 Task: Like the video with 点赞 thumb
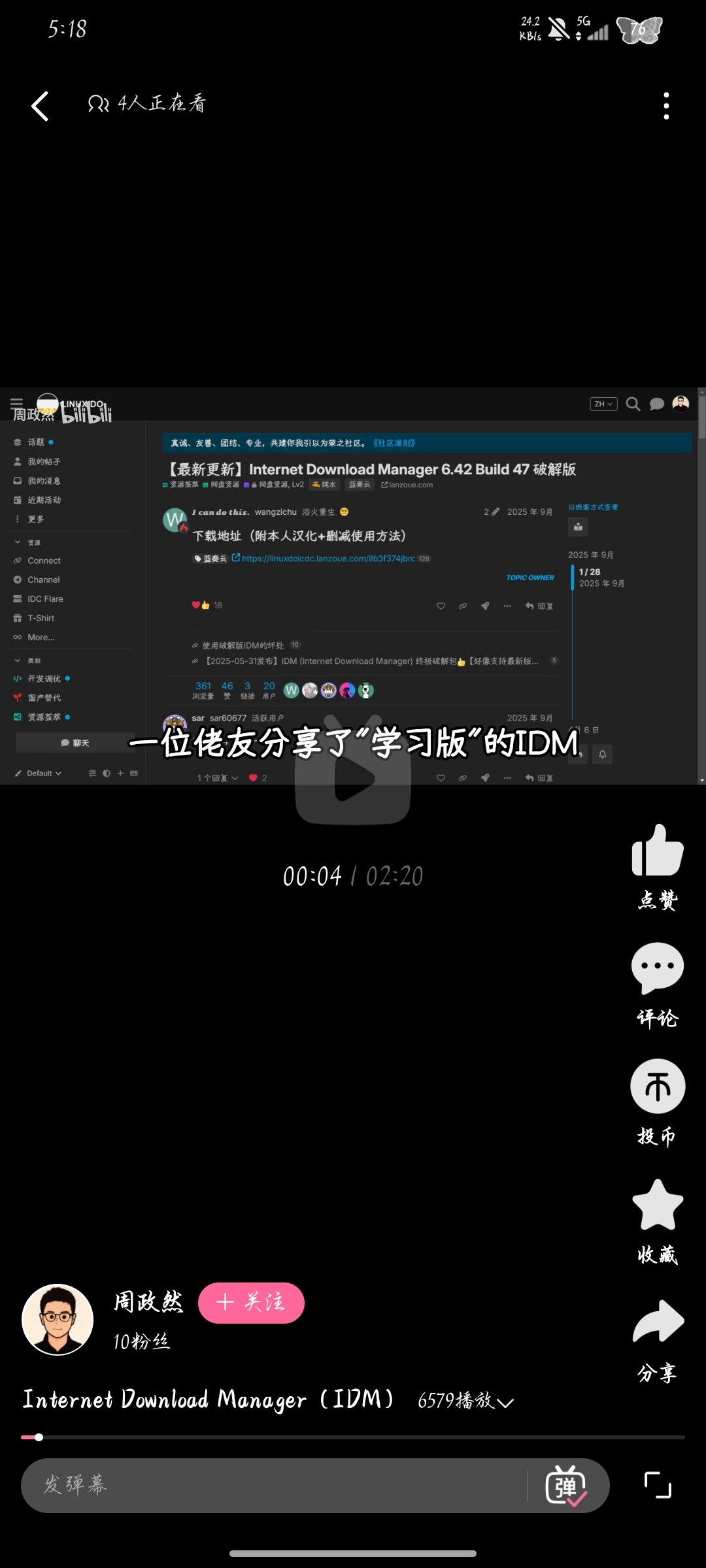[658, 867]
